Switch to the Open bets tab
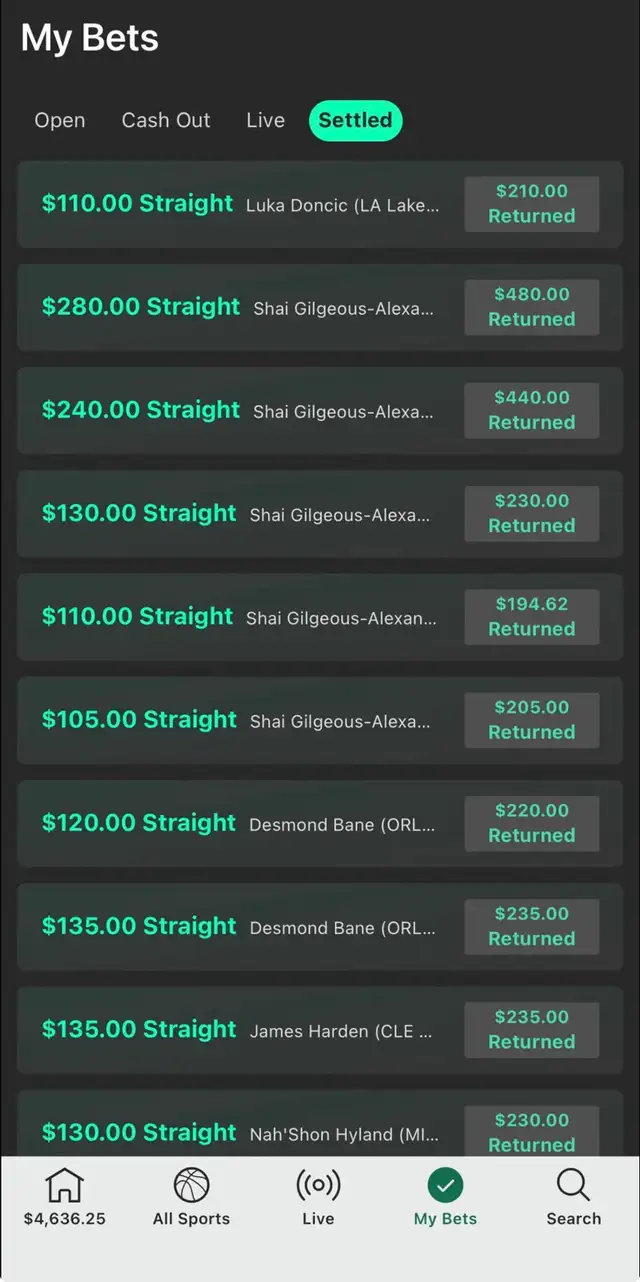Viewport: 640px width, 1282px height. pos(60,120)
